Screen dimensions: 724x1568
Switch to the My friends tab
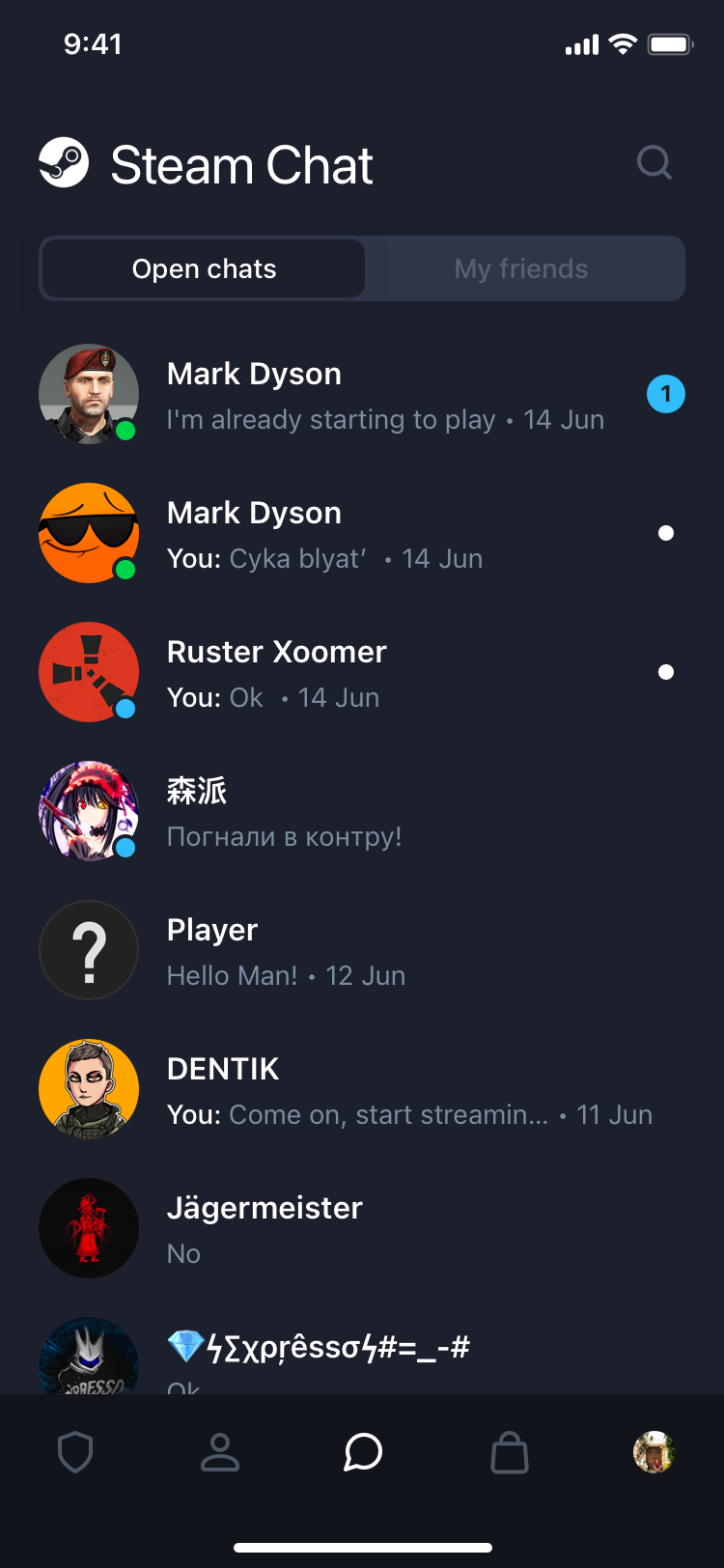point(521,268)
